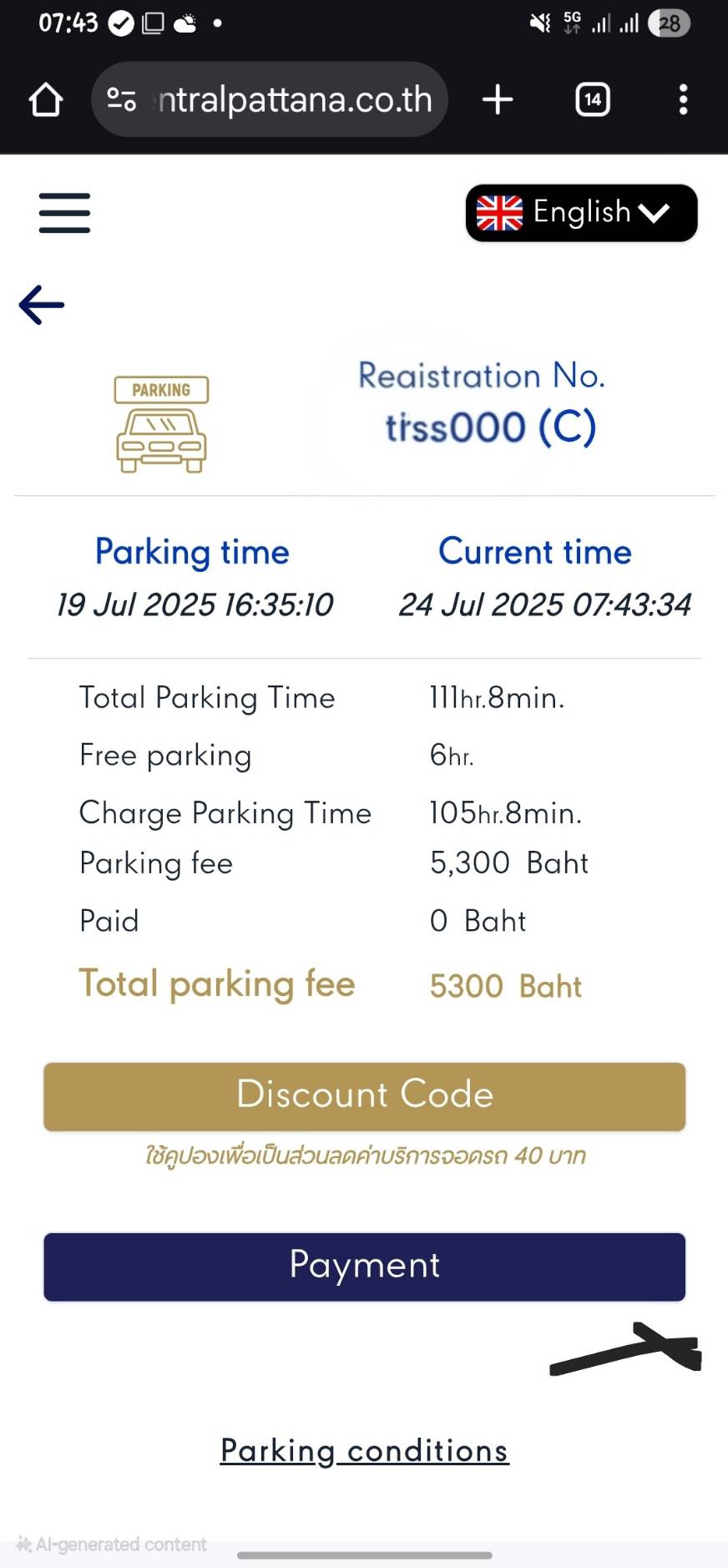Viewport: 728px width, 1568px height.
Task: Open the browser overflow menu
Action: tap(684, 99)
